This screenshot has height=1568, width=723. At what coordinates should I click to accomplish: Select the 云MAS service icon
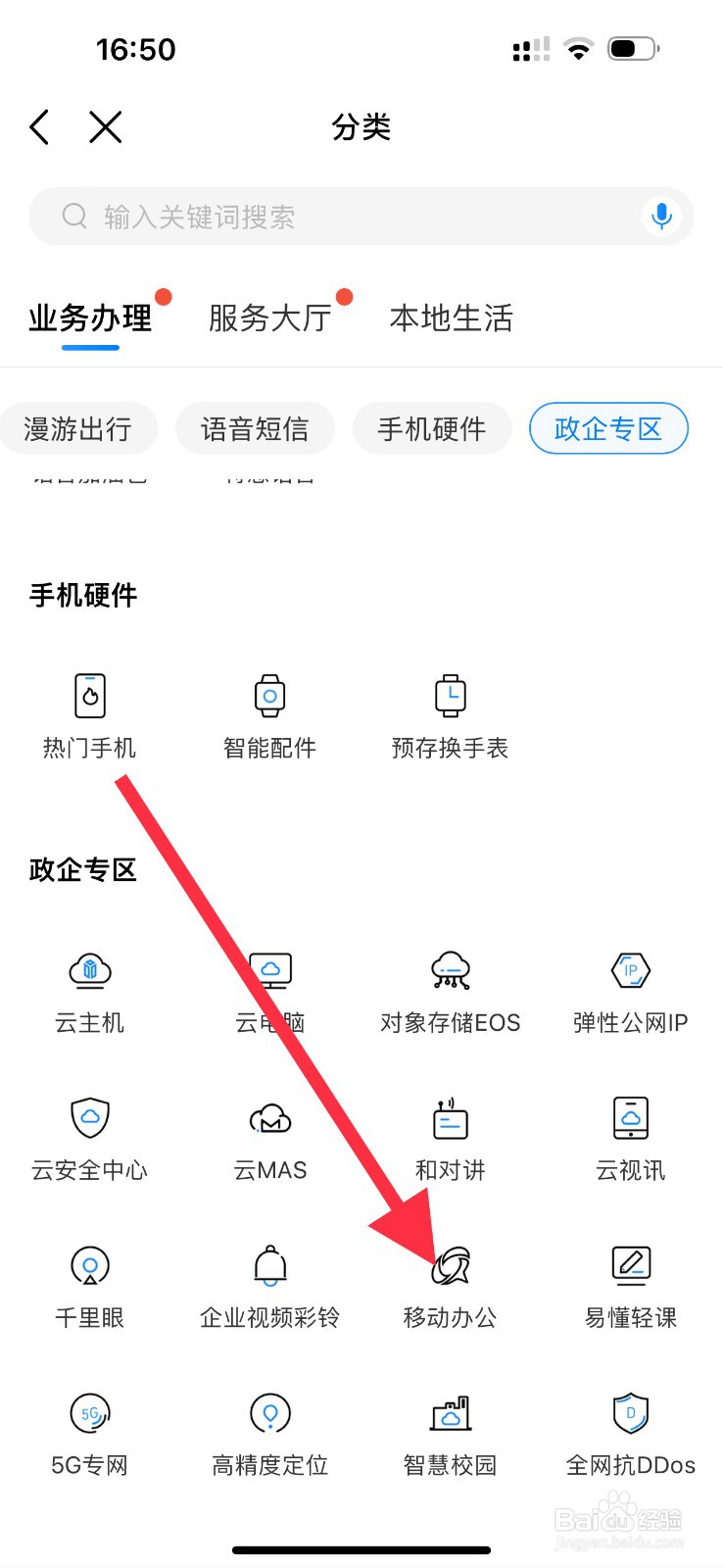tap(269, 1137)
